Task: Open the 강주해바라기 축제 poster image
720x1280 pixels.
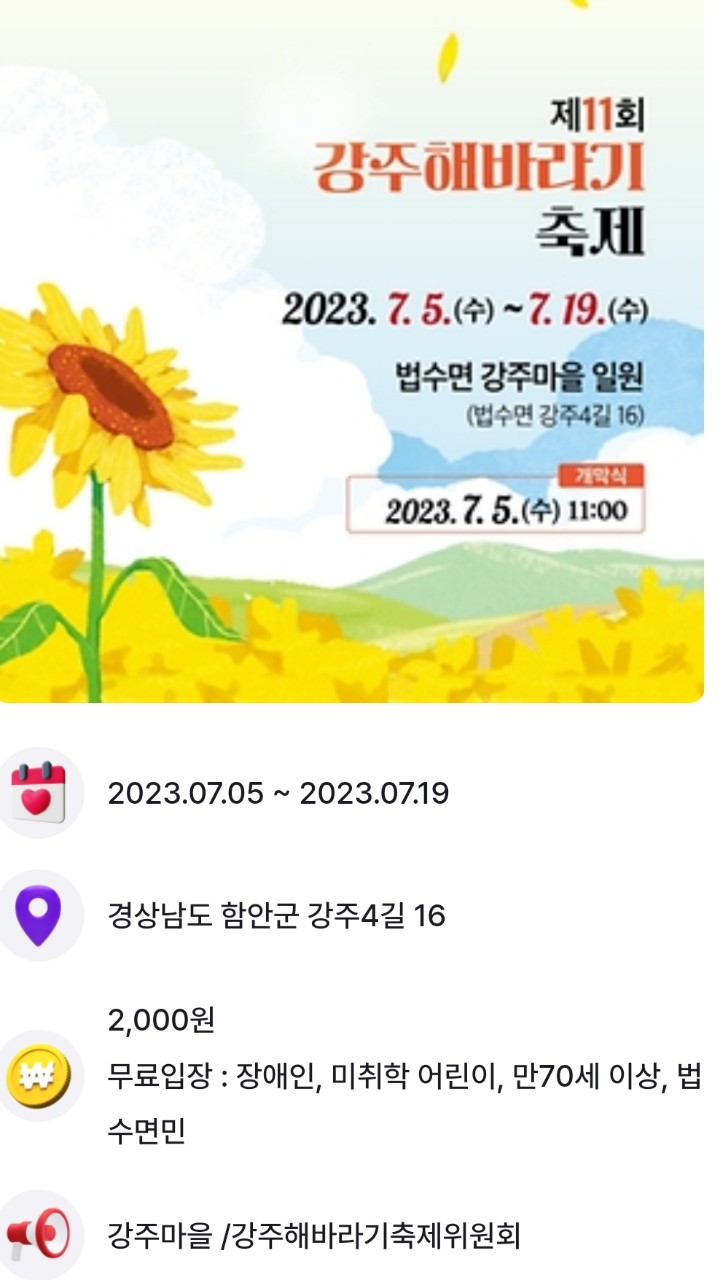Action: (x=352, y=350)
